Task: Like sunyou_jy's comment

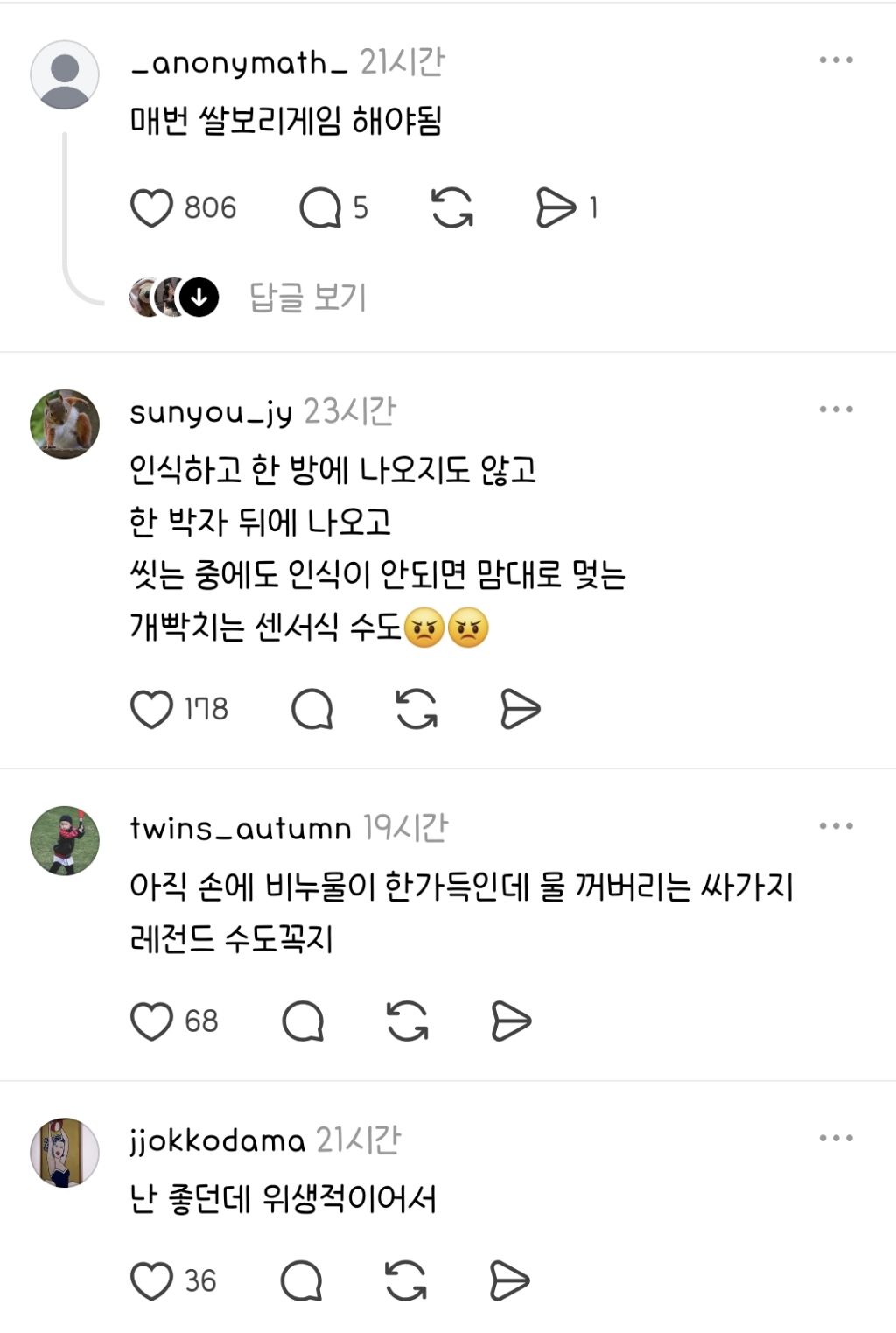Action: tap(151, 709)
